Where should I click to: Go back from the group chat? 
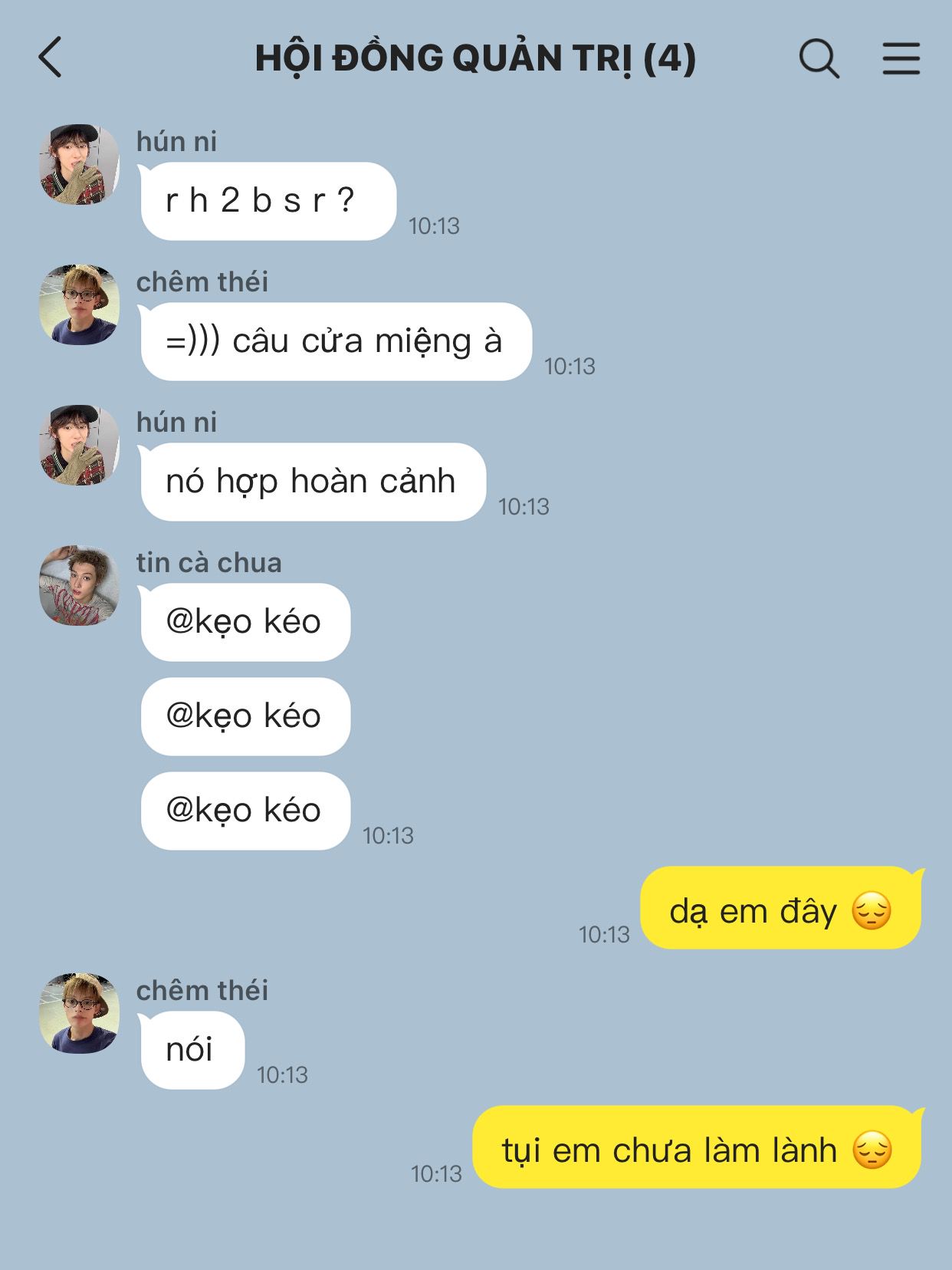[50, 58]
